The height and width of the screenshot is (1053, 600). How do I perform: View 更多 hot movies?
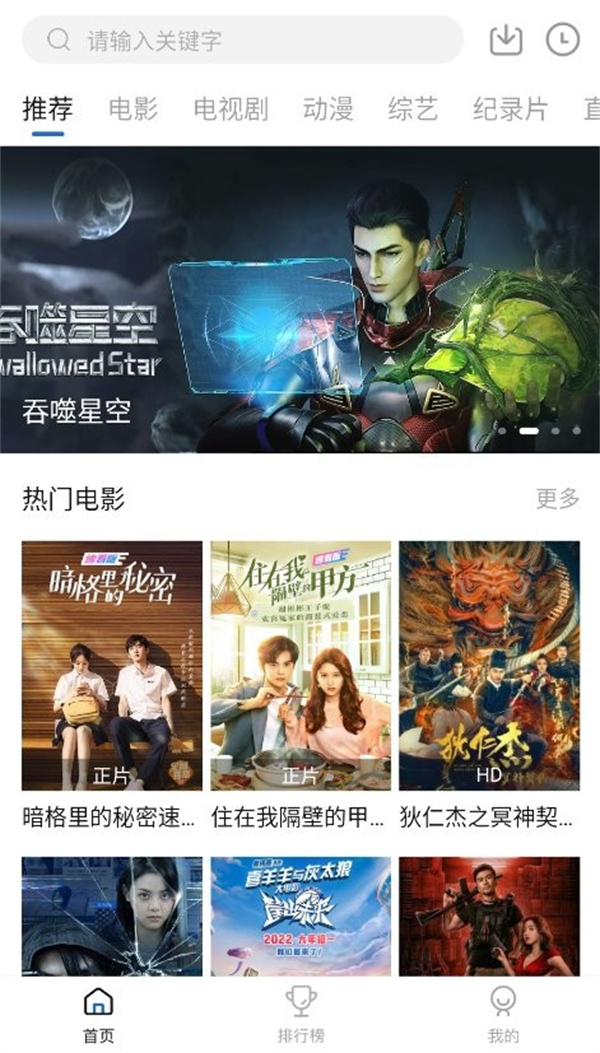coord(557,498)
